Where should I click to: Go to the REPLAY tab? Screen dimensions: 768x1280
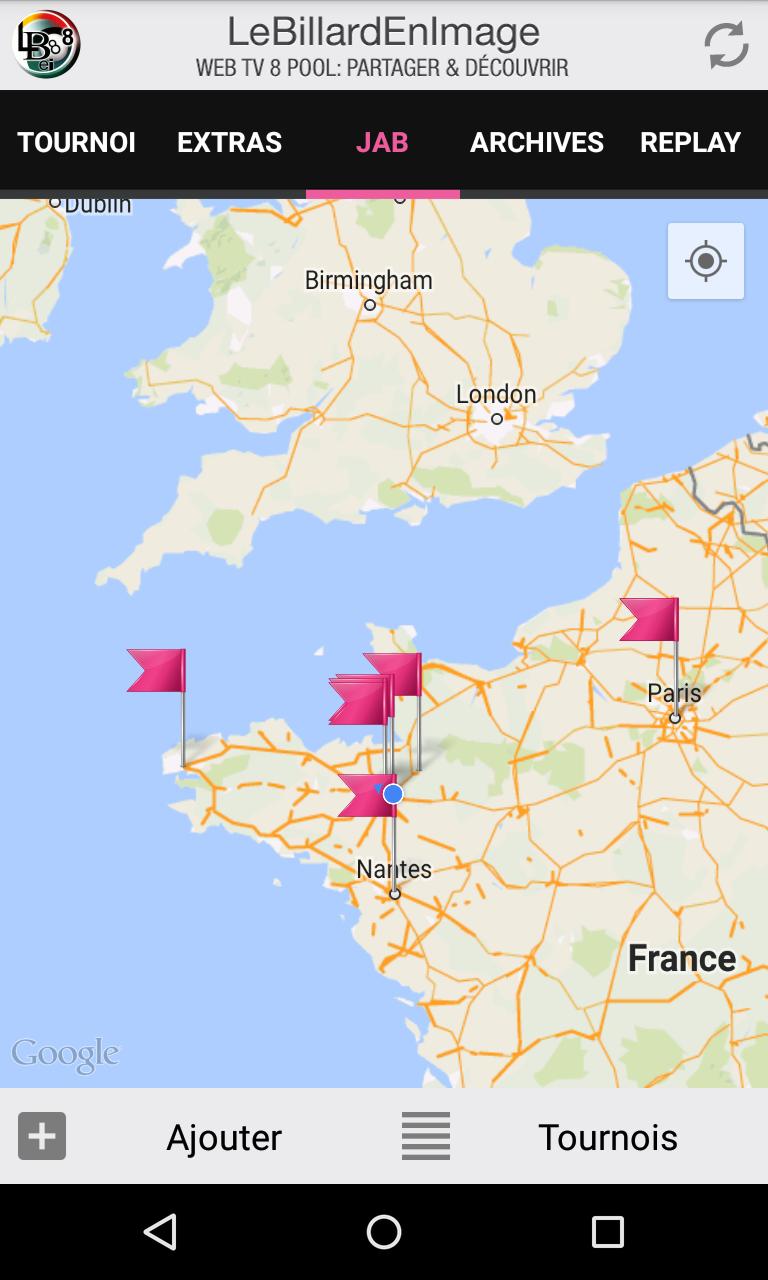[690, 142]
